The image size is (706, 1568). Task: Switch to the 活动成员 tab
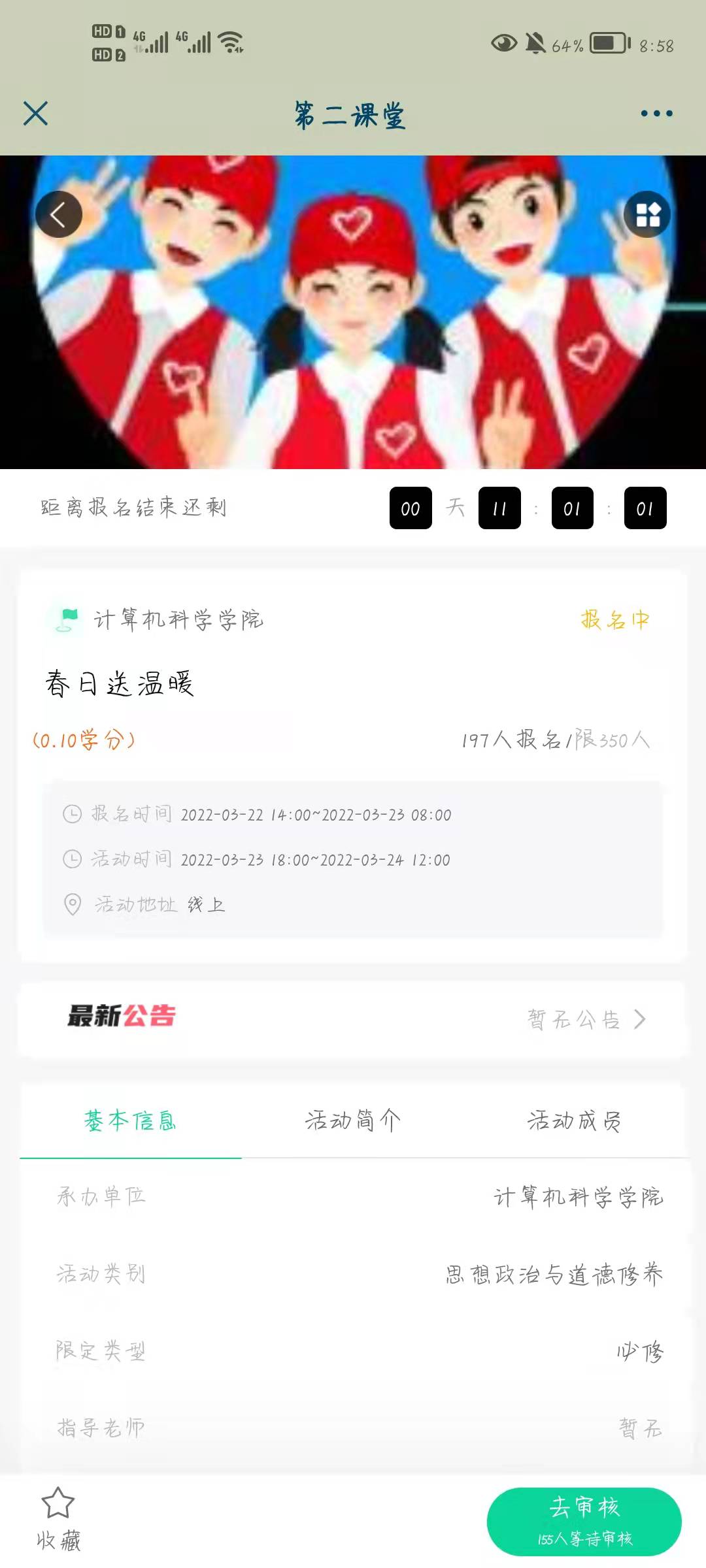tap(574, 1121)
